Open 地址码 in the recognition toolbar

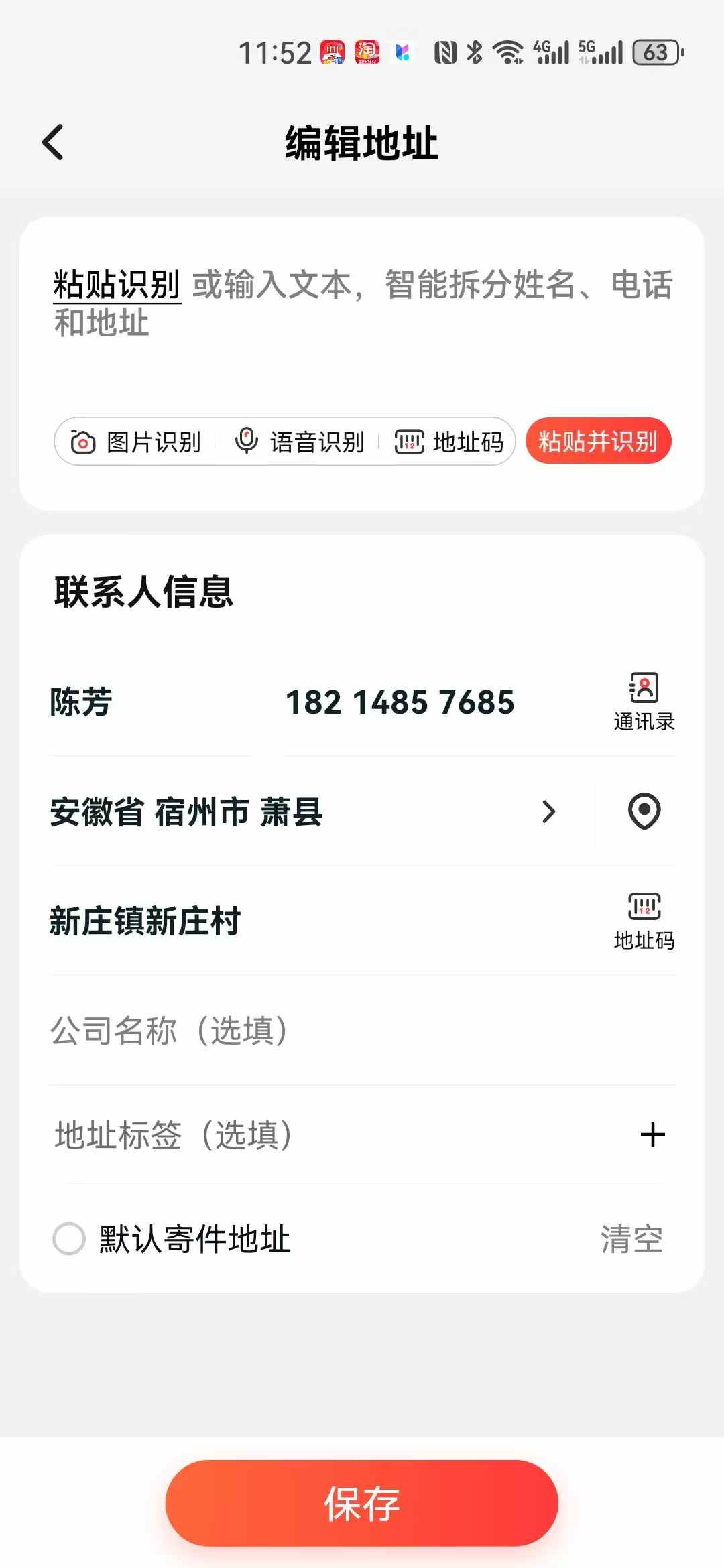450,442
